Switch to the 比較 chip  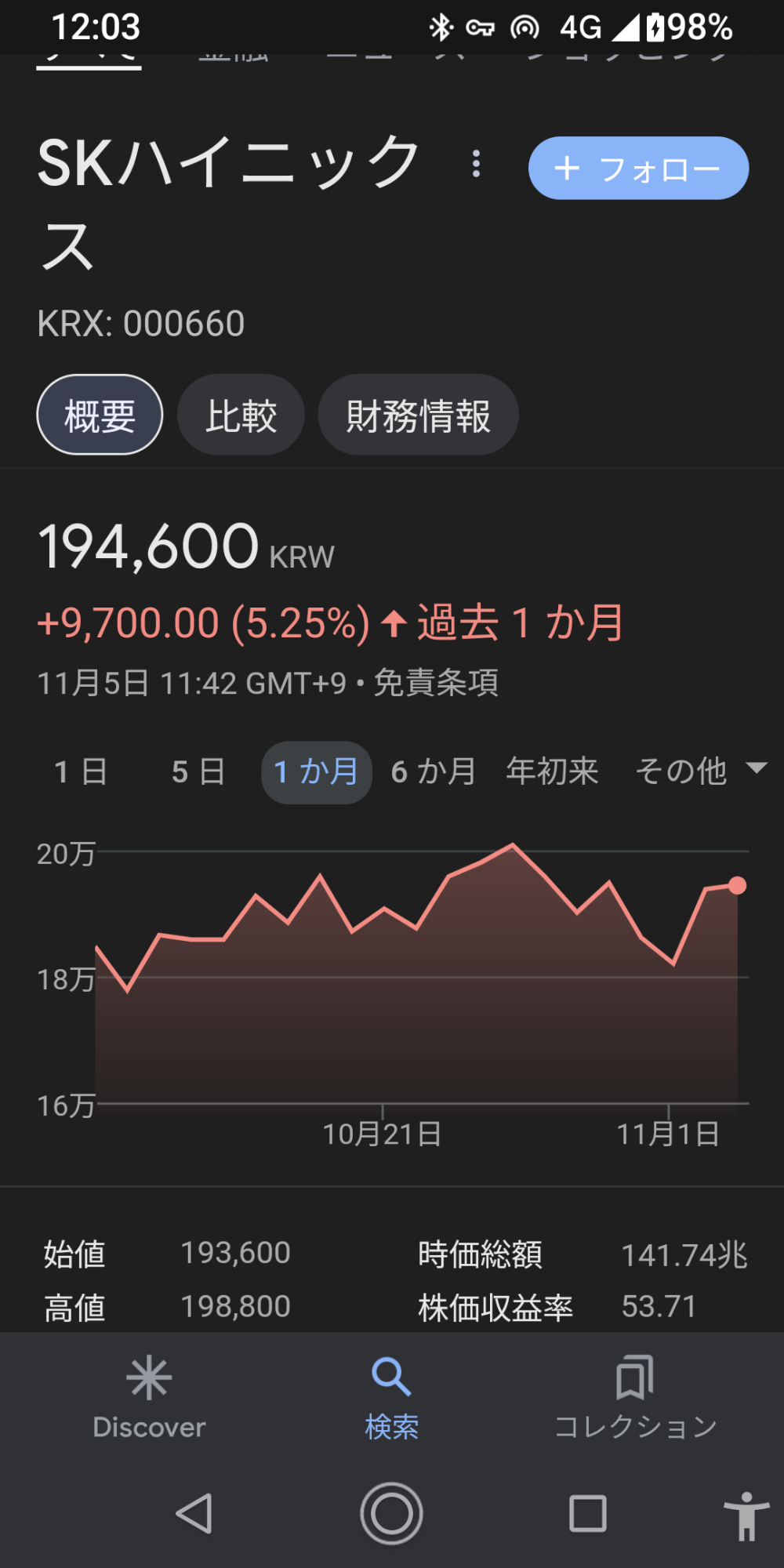(x=241, y=415)
